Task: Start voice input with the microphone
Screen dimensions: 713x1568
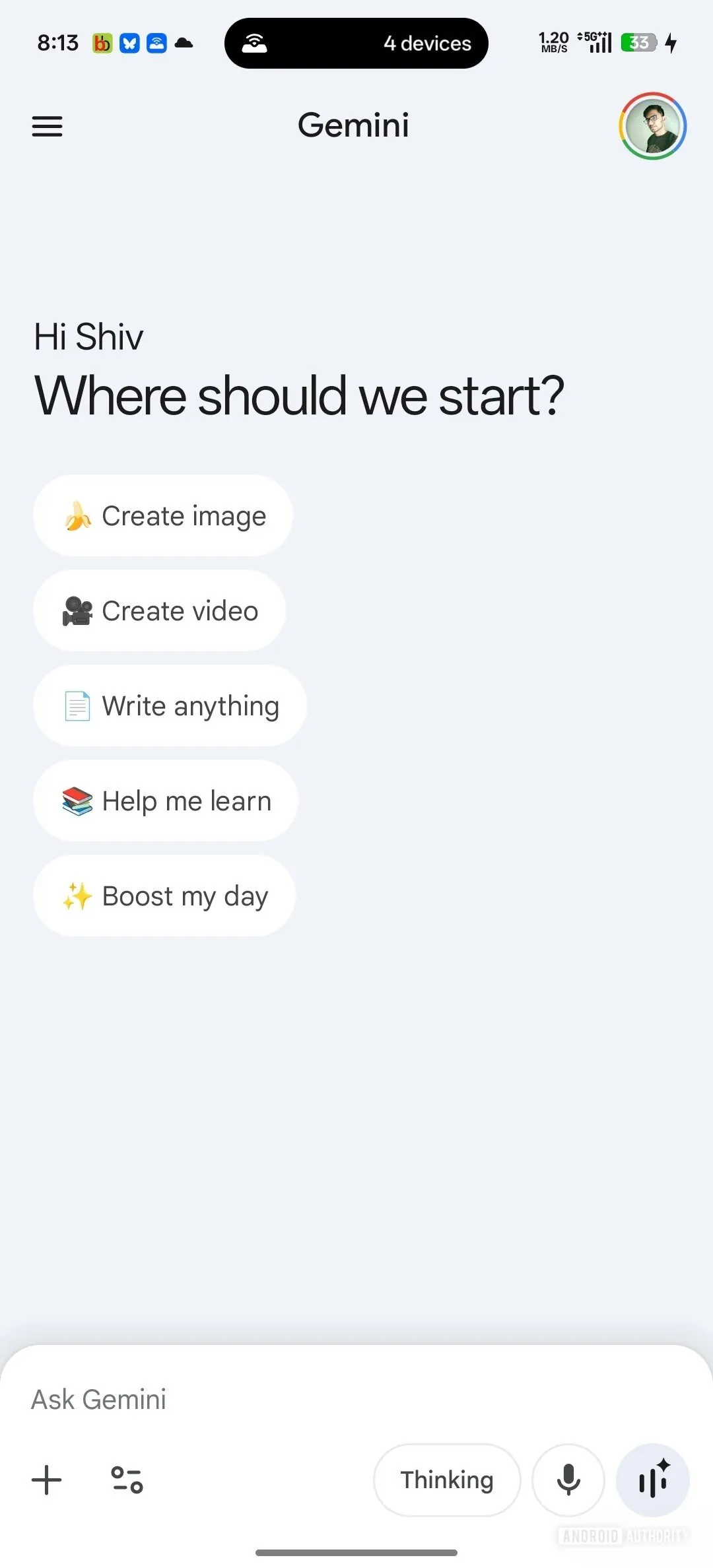Action: pyautogui.click(x=568, y=1480)
